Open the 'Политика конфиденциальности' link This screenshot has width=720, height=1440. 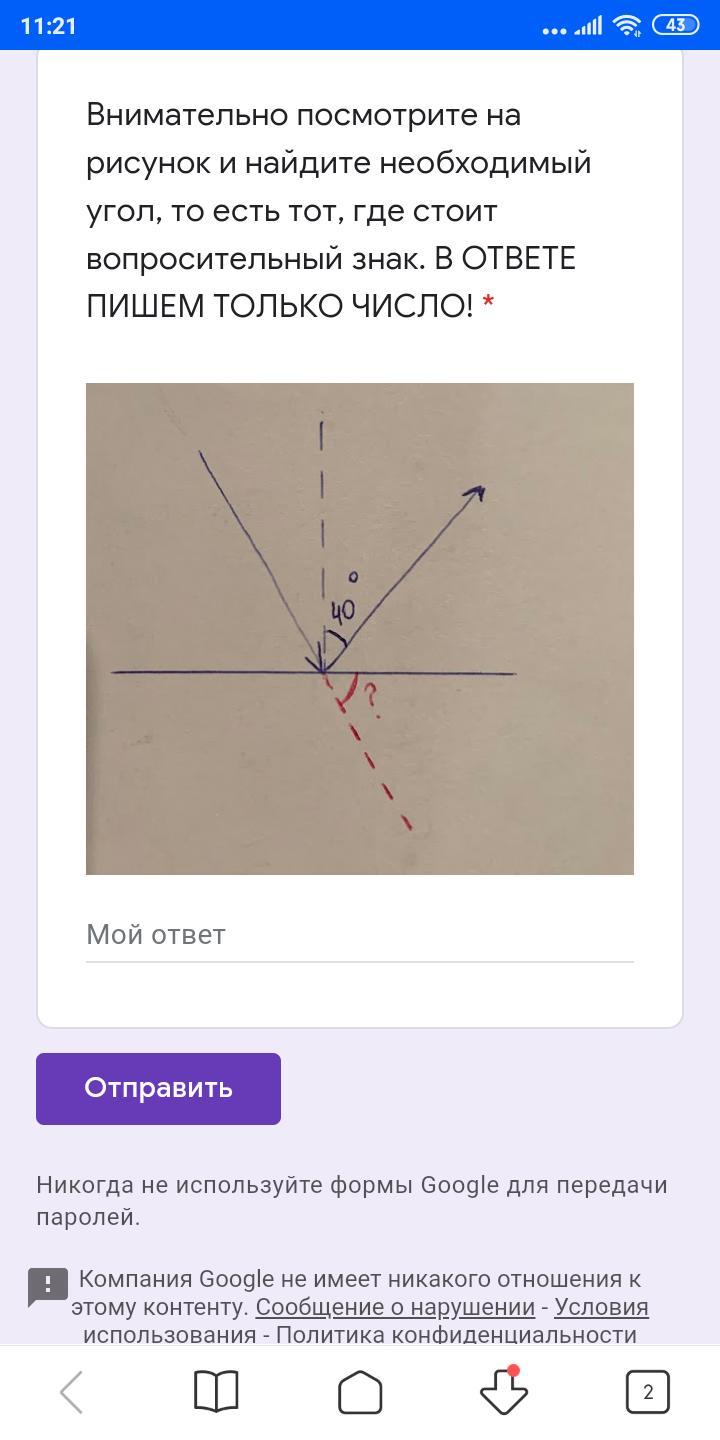(x=456, y=1335)
